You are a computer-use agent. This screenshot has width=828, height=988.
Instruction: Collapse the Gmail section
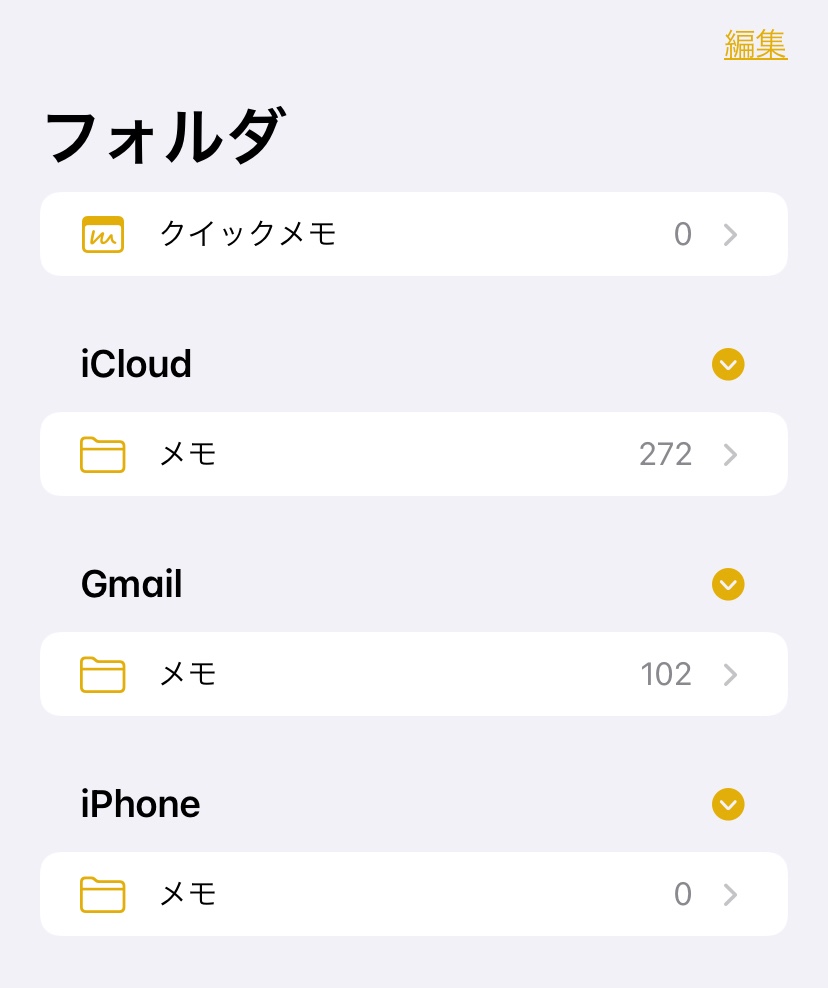point(728,584)
